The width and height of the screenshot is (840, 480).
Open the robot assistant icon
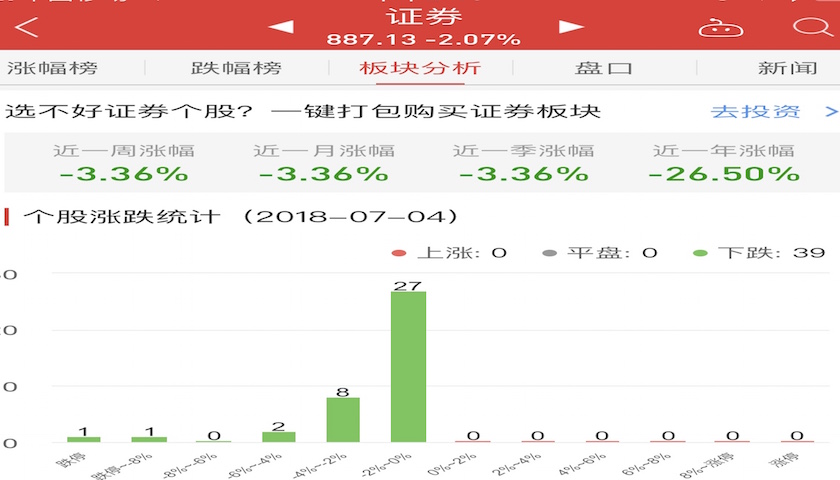point(714,28)
